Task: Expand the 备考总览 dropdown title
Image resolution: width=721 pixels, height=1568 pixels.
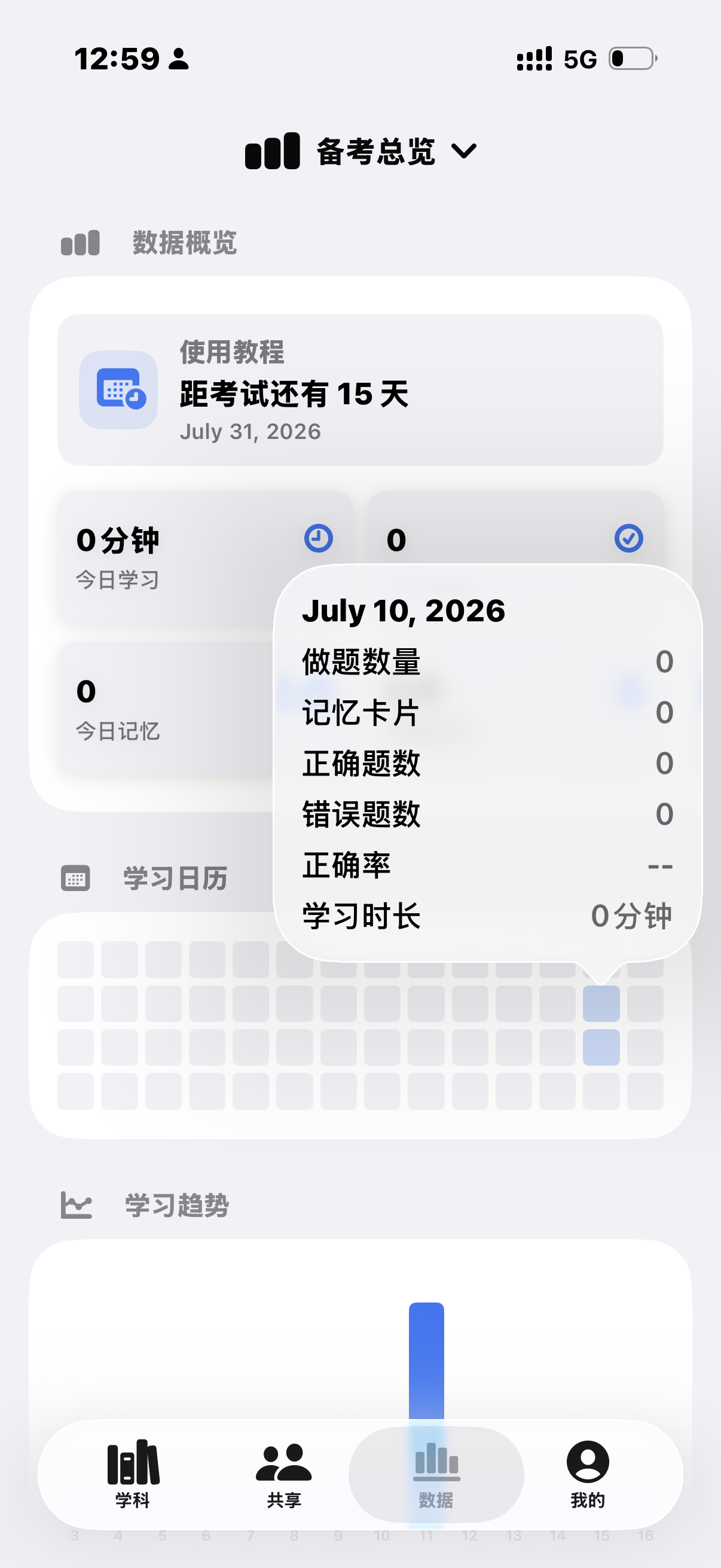Action: 361,151
